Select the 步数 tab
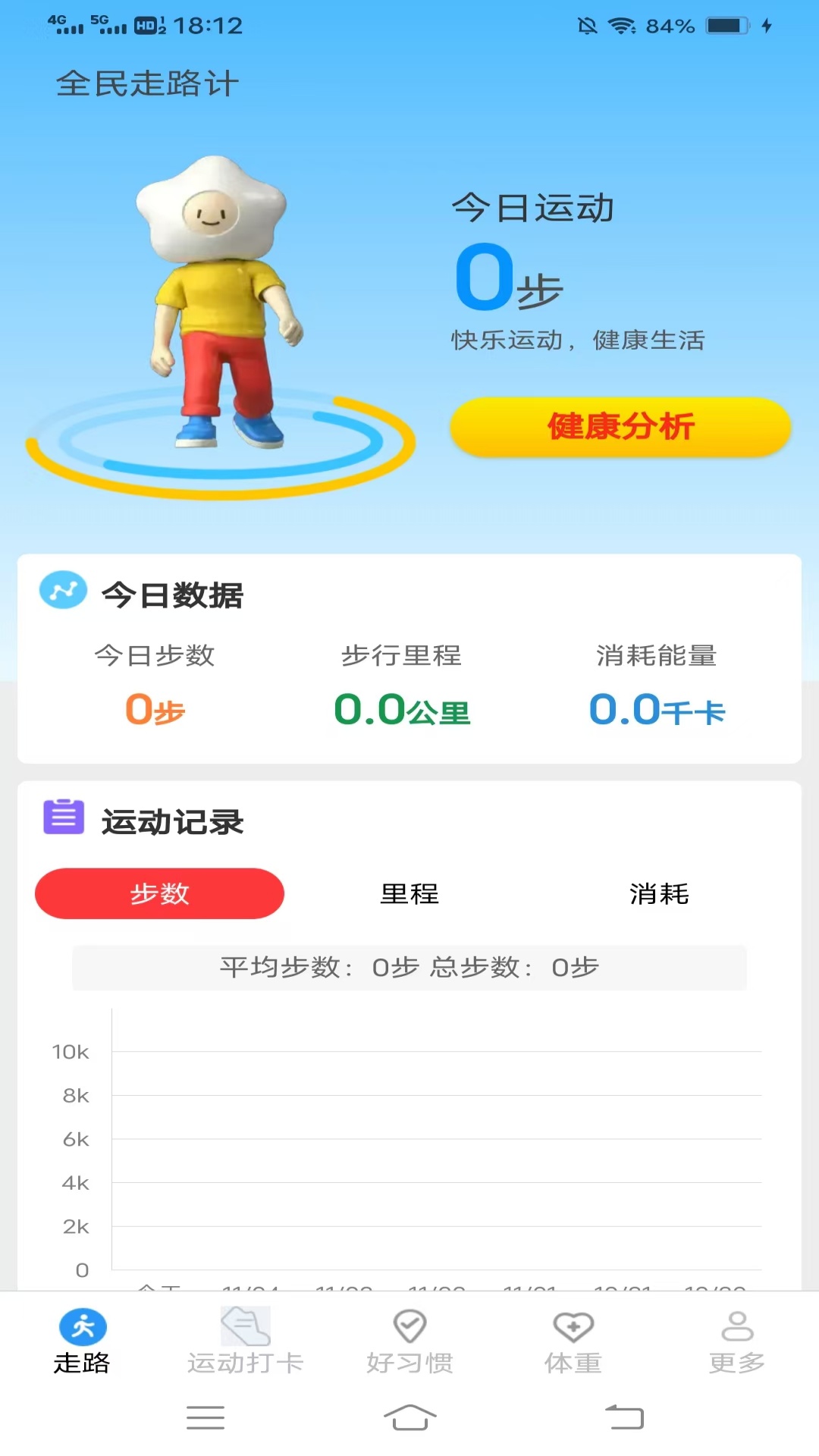The height and width of the screenshot is (1456, 819). coord(158,894)
